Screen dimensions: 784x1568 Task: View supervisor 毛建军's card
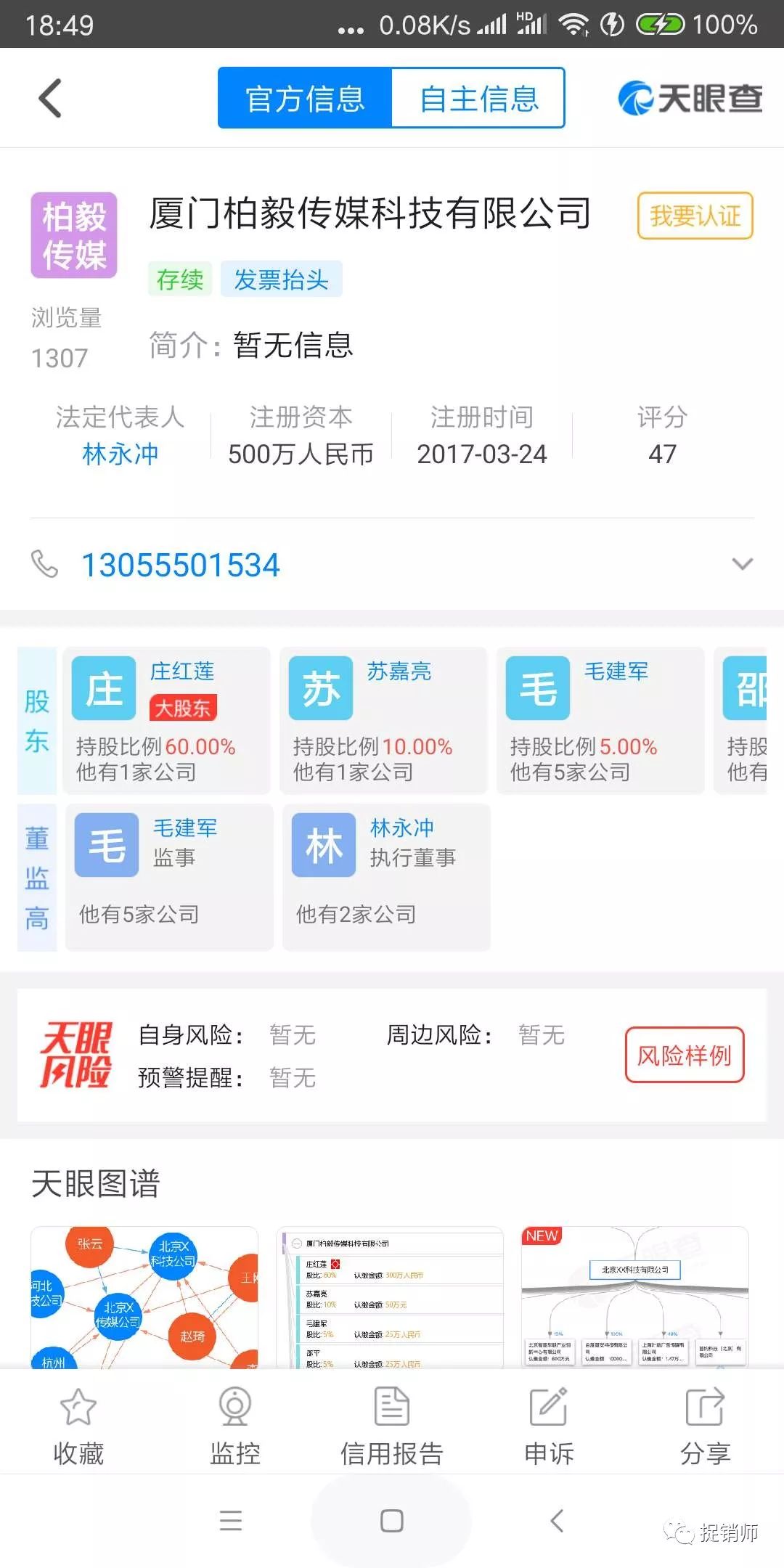click(x=169, y=877)
